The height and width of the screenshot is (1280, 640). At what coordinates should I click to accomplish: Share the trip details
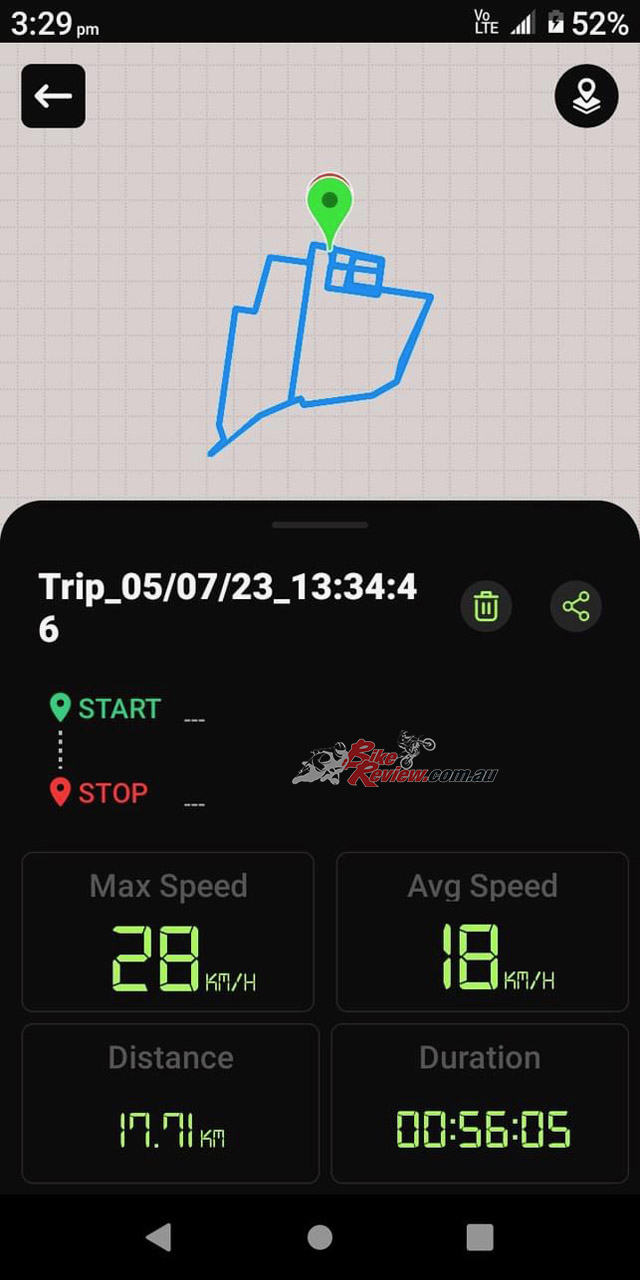[x=576, y=606]
